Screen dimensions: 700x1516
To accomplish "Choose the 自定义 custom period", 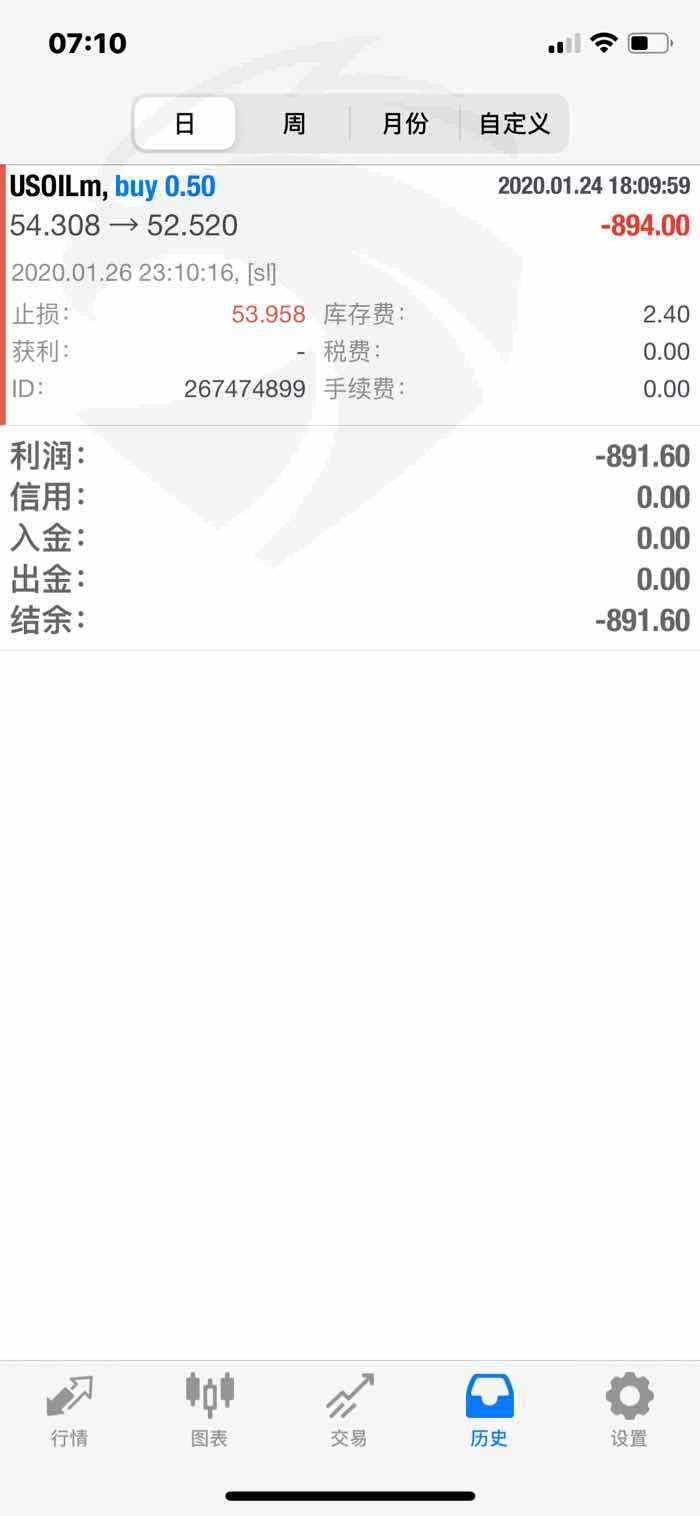I will 514,124.
